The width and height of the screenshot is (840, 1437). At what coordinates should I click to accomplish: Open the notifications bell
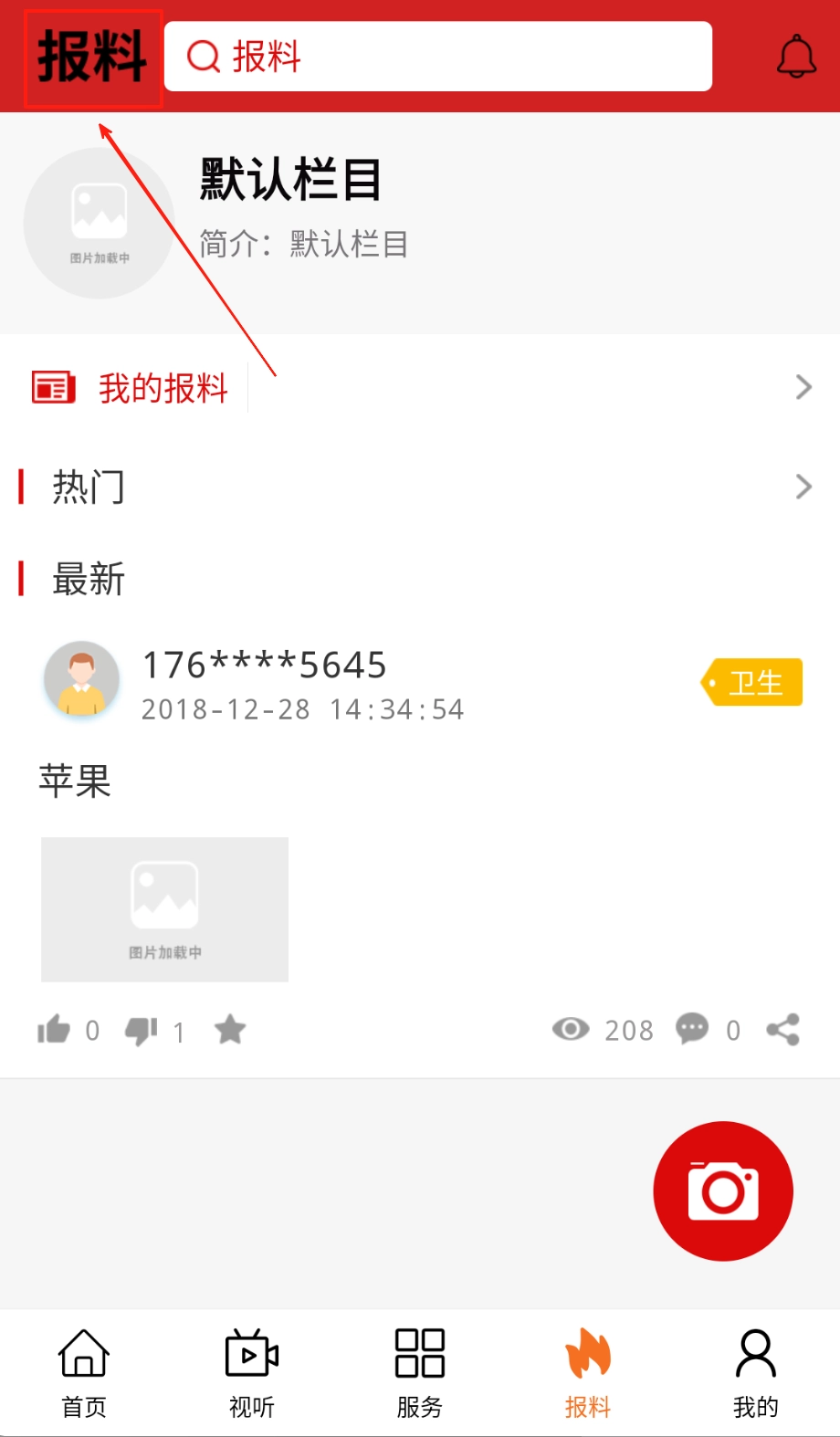[x=796, y=57]
